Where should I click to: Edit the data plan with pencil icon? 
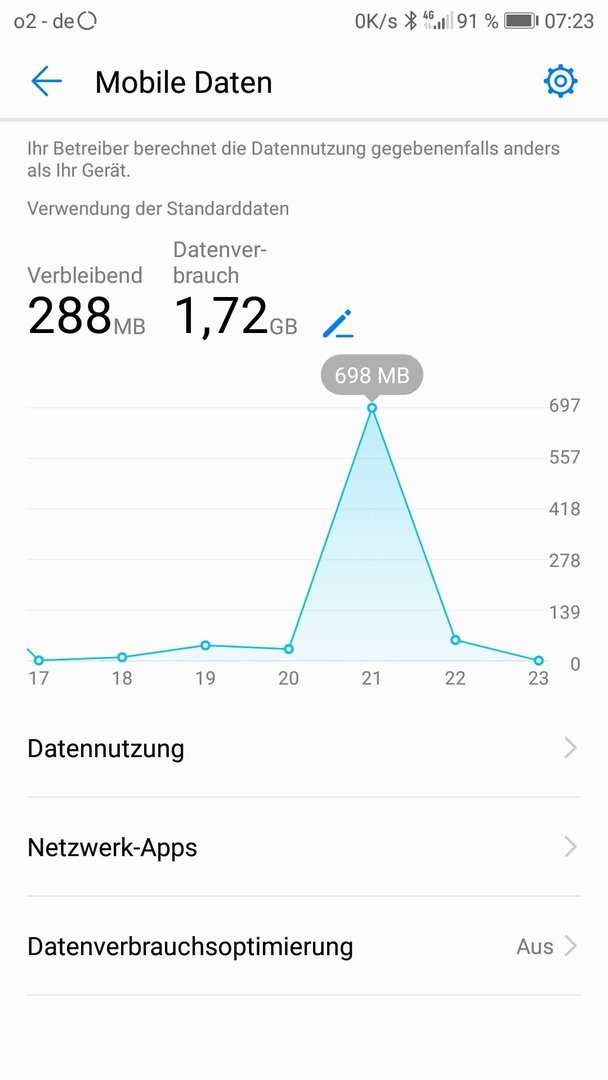338,324
